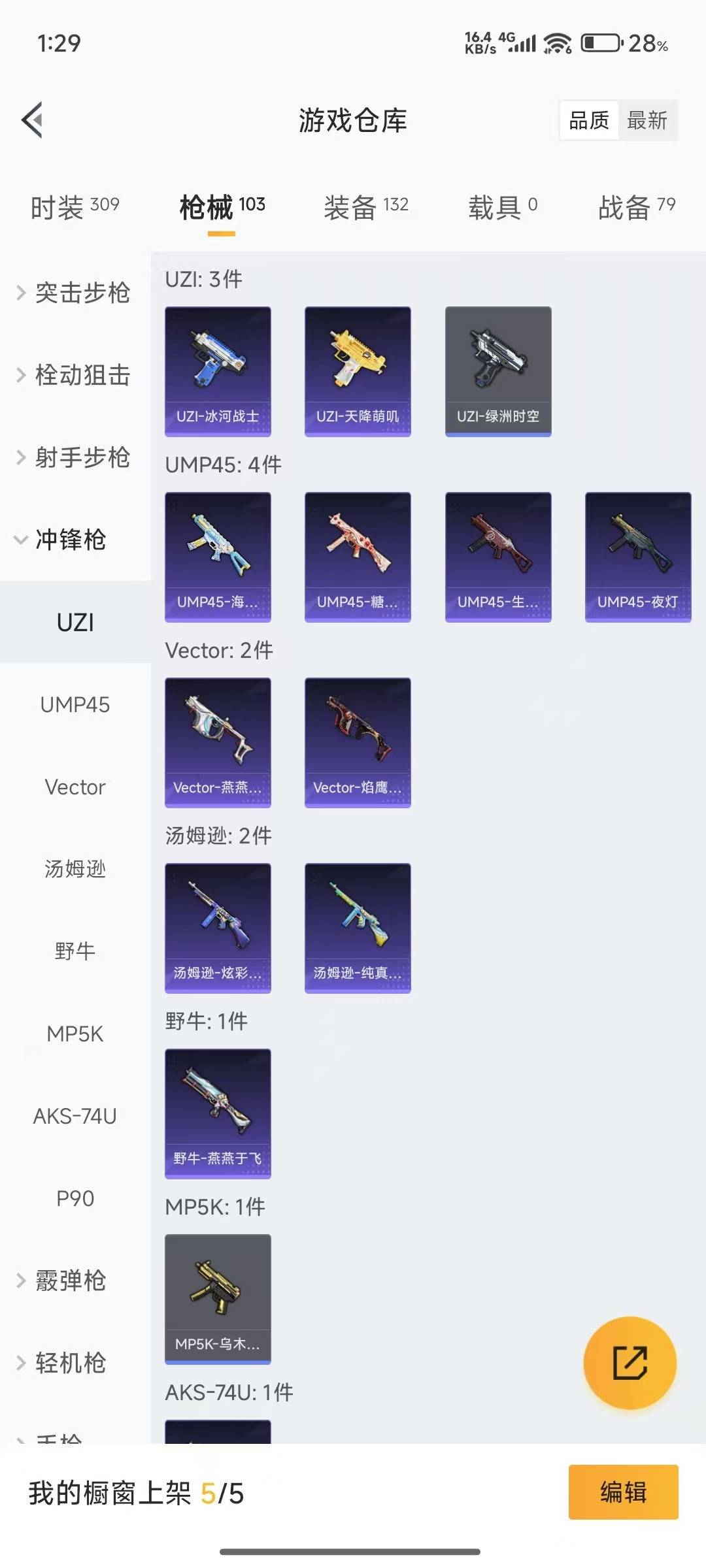
Task: Switch to the 时装 tab
Action: coord(75,208)
